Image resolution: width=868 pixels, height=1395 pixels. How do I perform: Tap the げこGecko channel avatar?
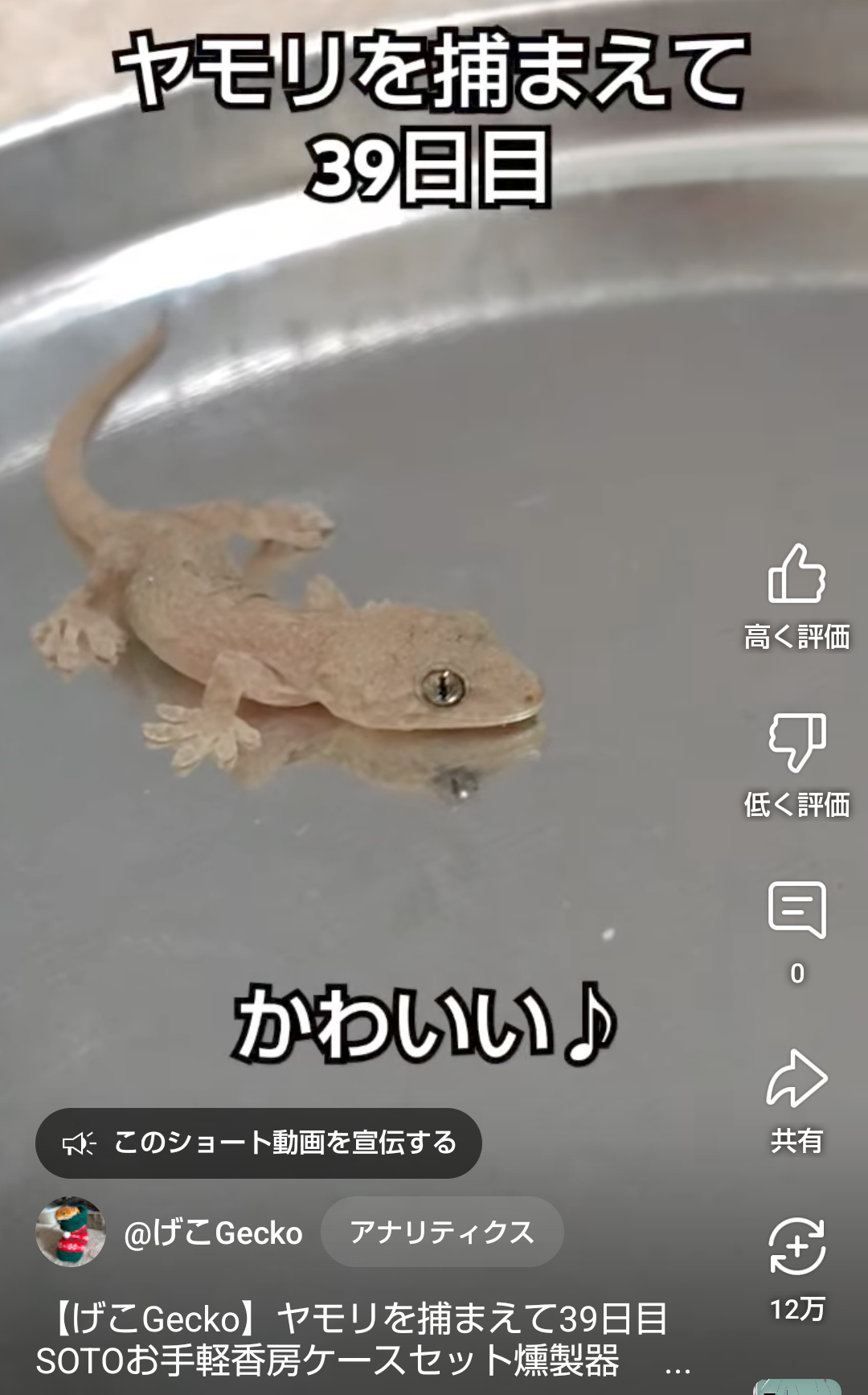(71, 1232)
